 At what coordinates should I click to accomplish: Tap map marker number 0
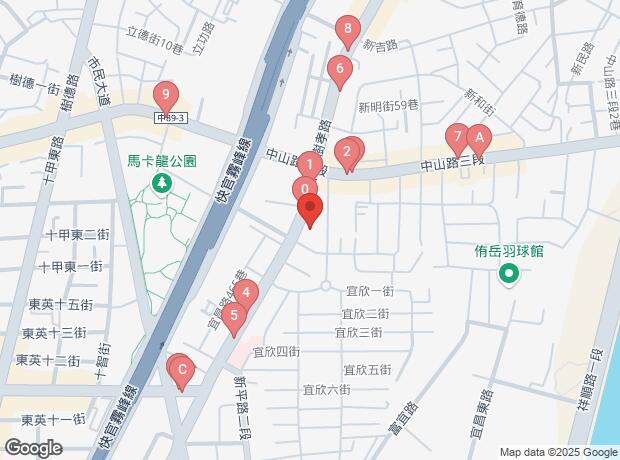pyautogui.click(x=303, y=188)
